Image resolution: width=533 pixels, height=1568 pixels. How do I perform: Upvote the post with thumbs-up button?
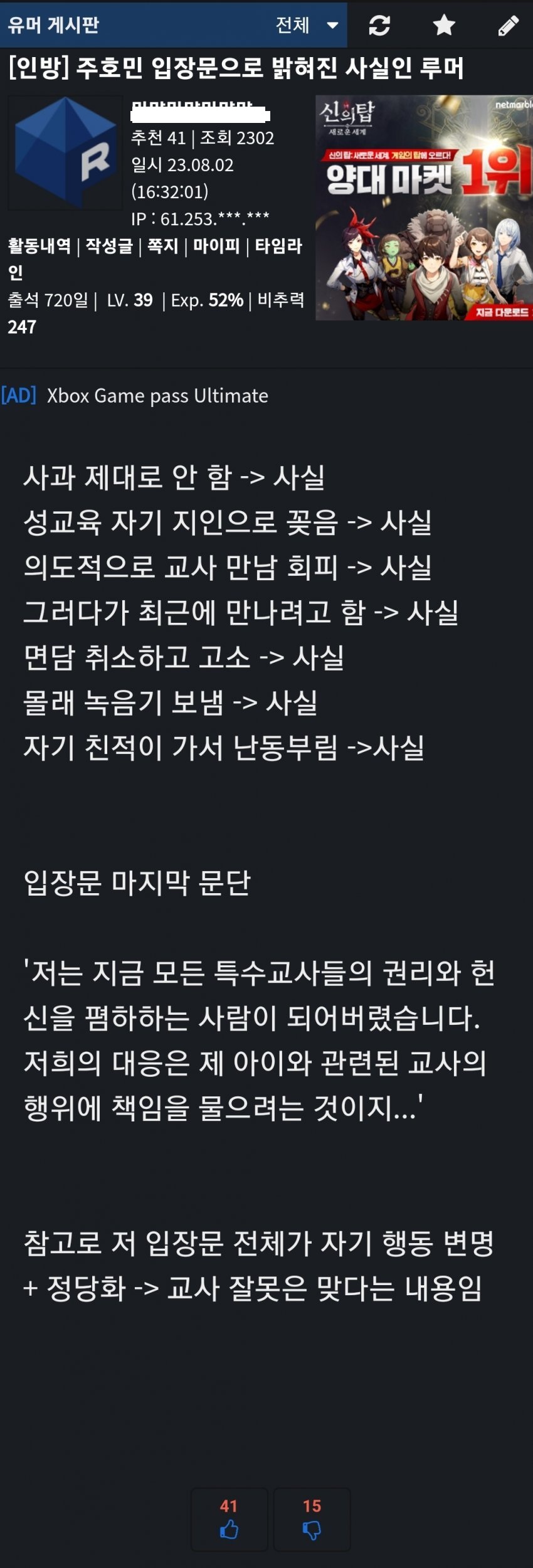(229, 1518)
